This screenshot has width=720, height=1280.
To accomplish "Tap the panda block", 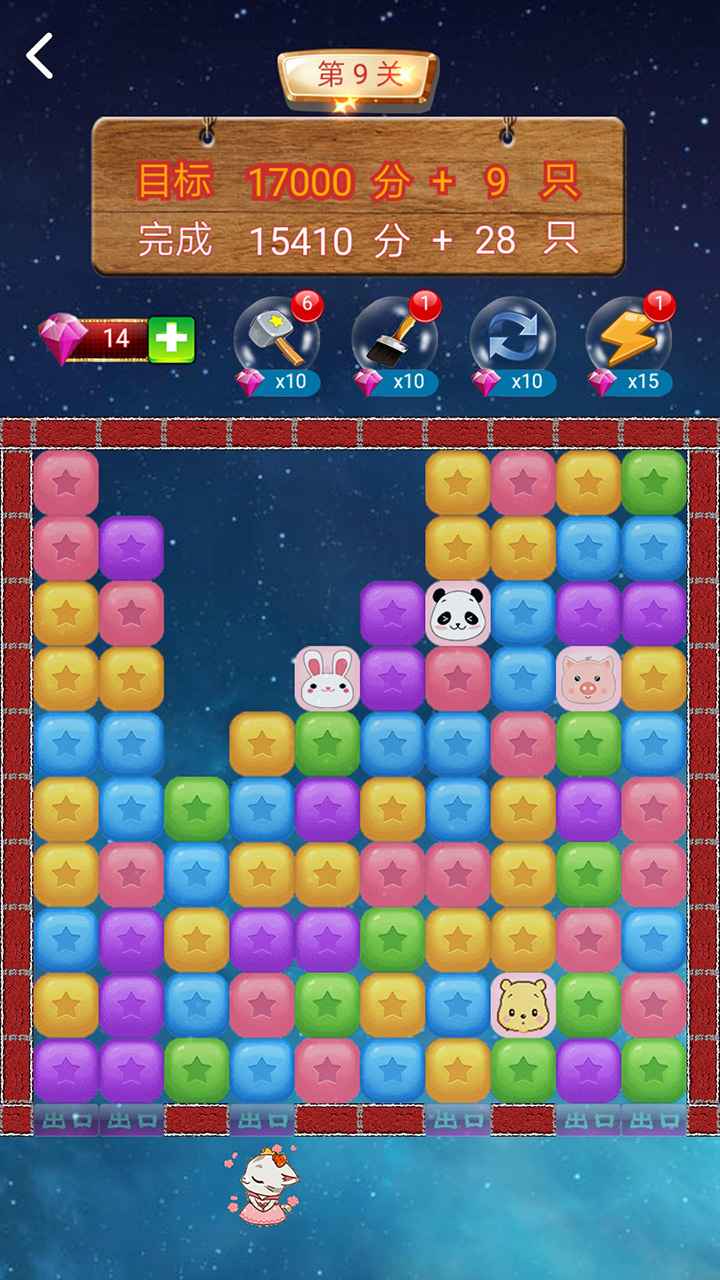I will point(458,614).
